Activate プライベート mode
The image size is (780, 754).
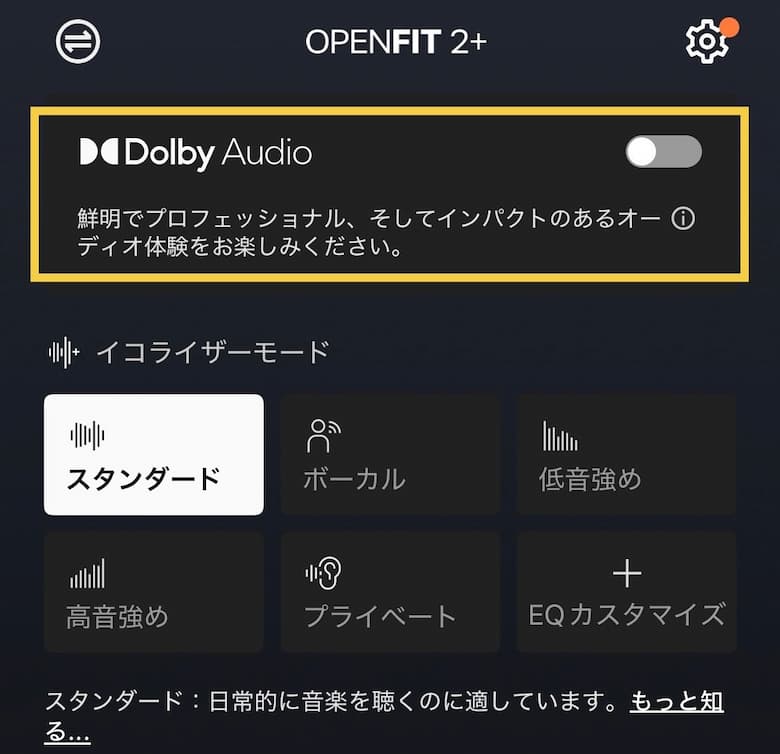(x=390, y=592)
